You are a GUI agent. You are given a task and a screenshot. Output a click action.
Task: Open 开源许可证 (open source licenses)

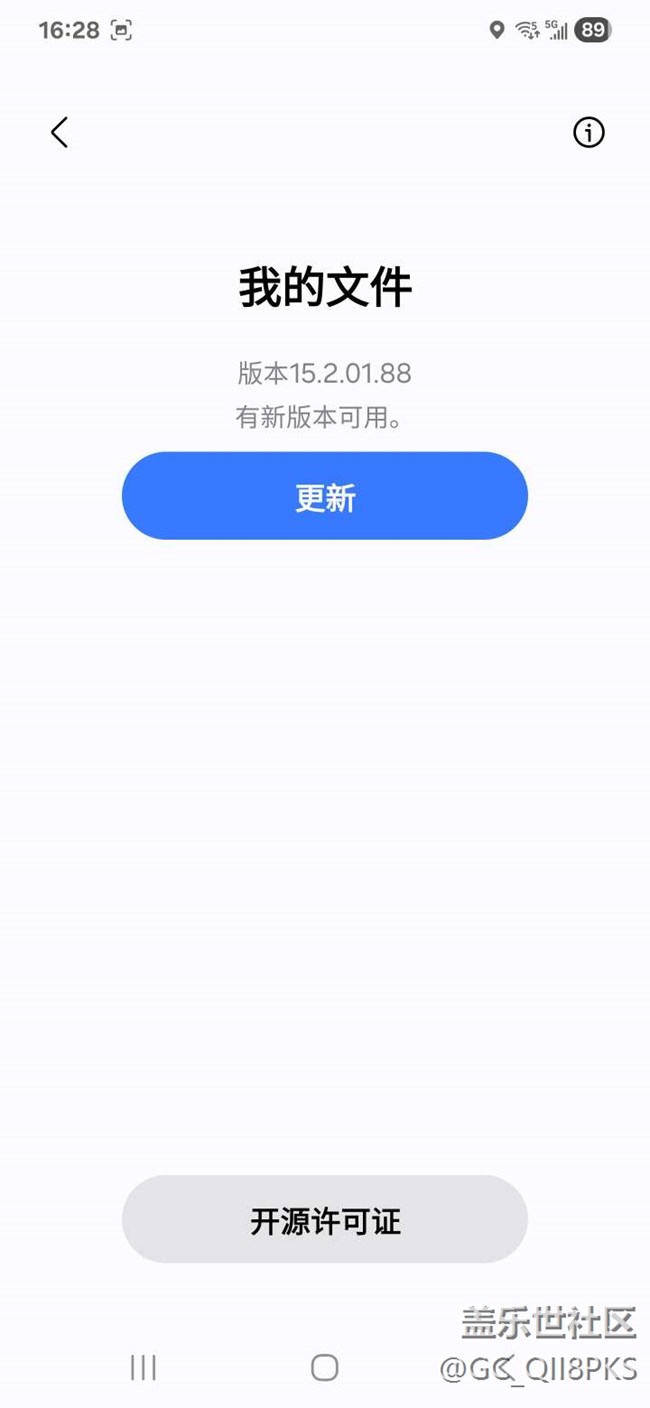tap(325, 1220)
